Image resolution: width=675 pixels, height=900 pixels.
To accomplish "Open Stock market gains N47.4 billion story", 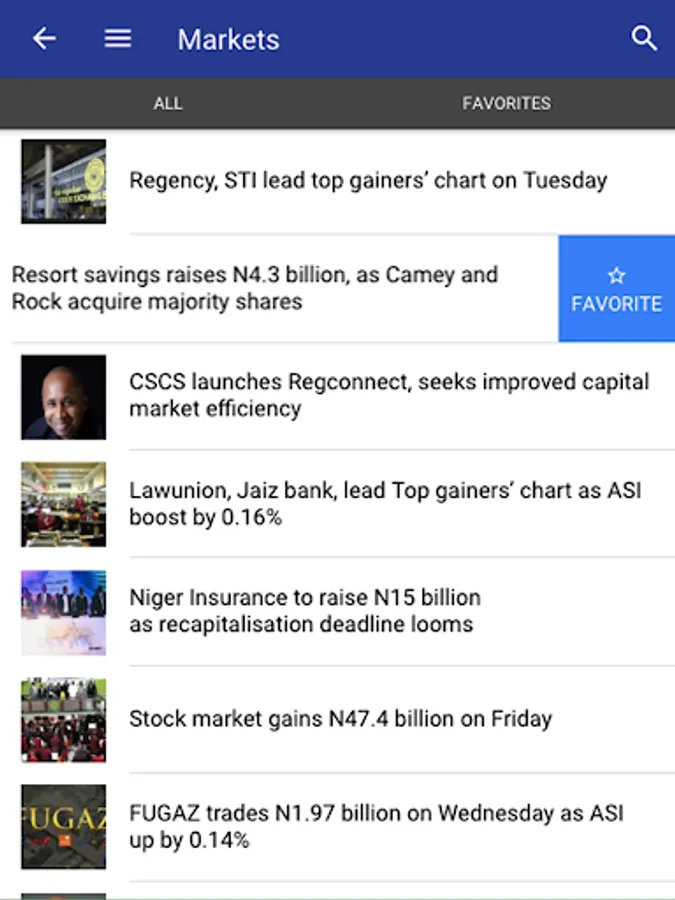I will pos(340,719).
